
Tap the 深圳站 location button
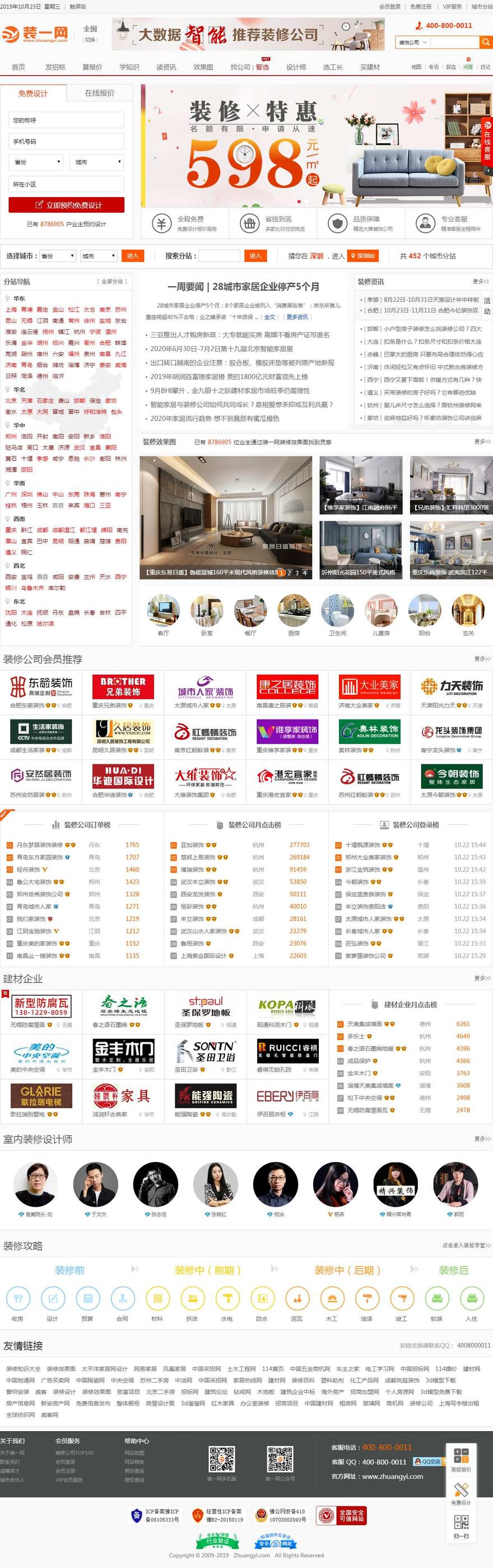tap(364, 256)
